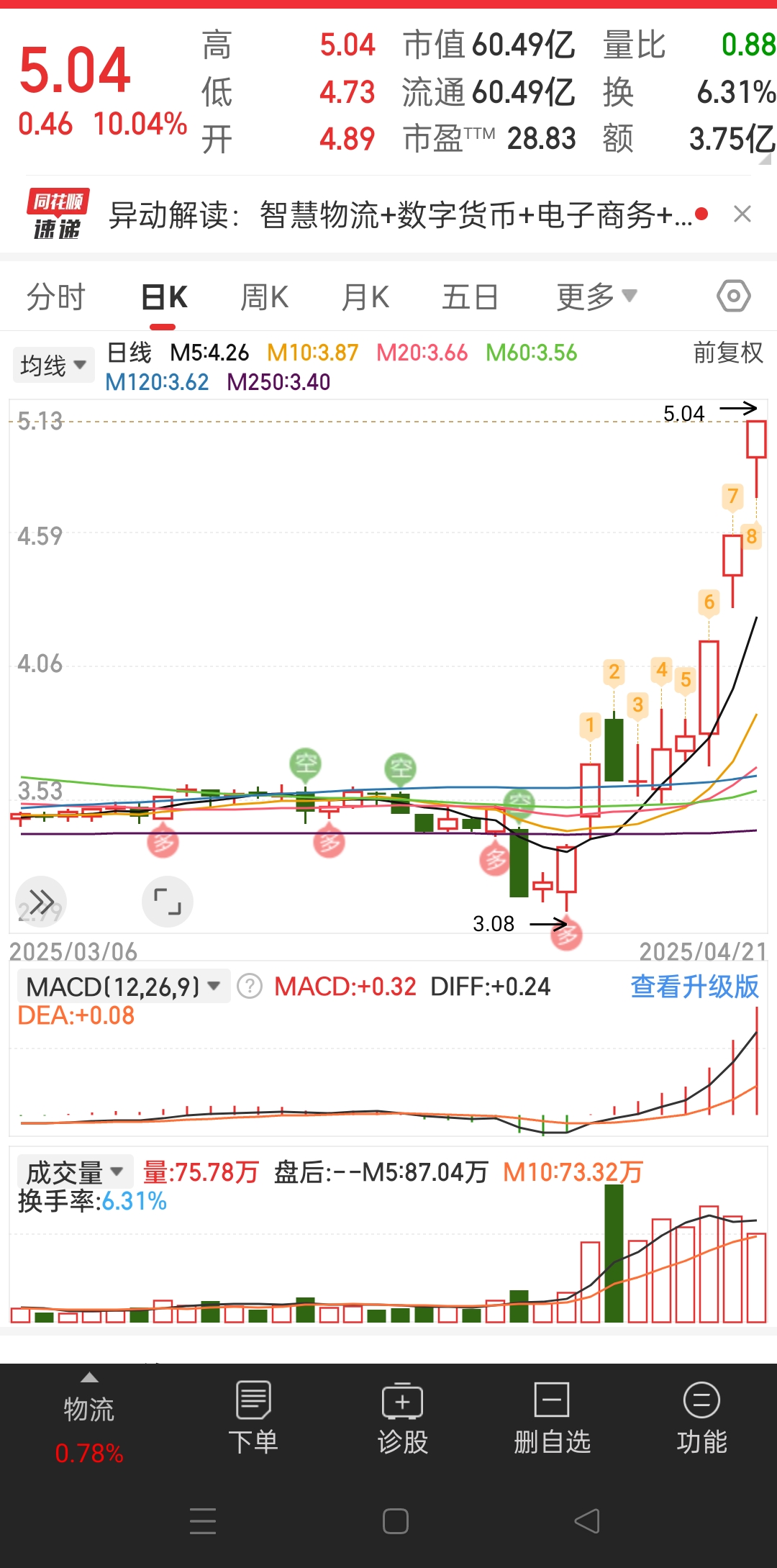Open the MACD(12,26,9) indicator dropdown
Image resolution: width=777 pixels, height=1568 pixels.
pyautogui.click(x=121, y=986)
